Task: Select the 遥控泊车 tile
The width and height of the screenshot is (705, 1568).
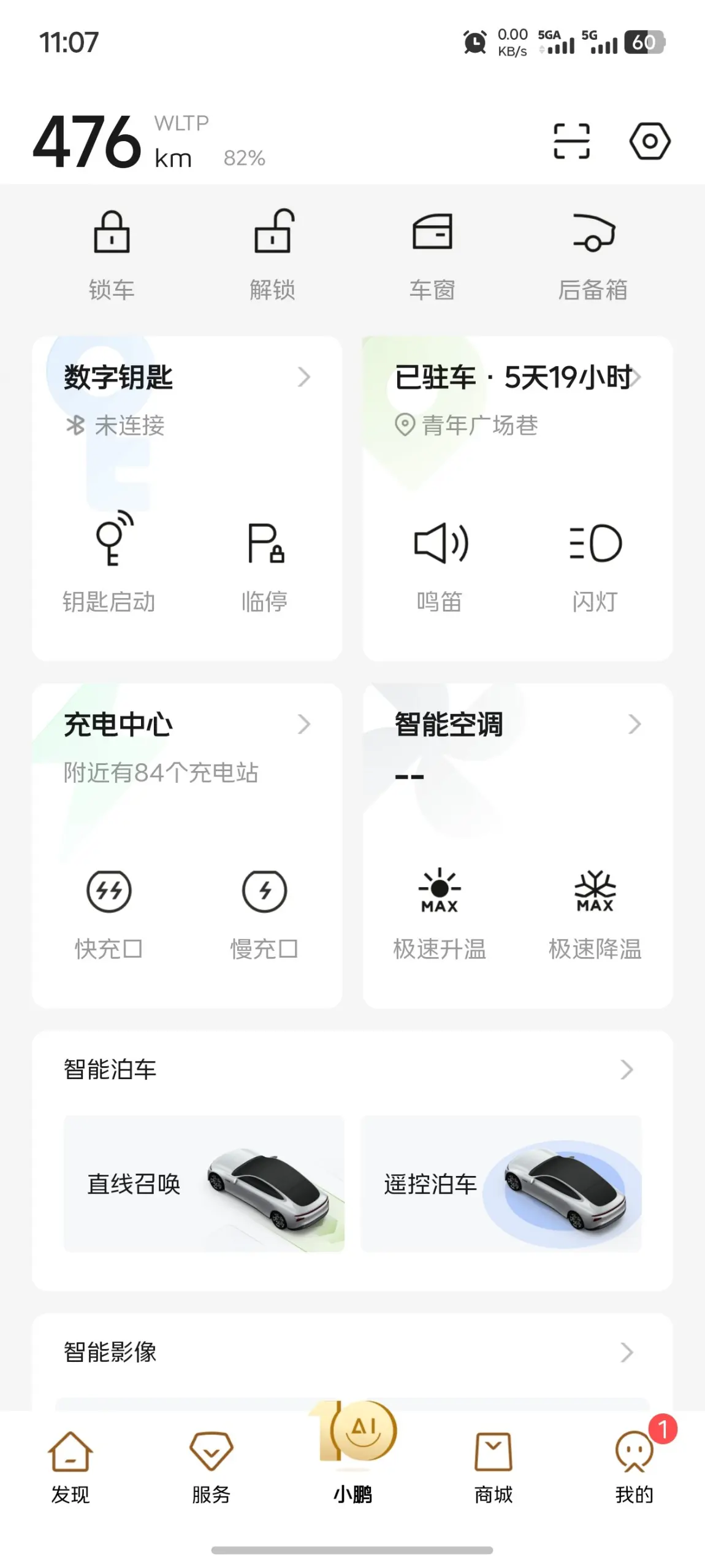Action: click(x=501, y=1183)
